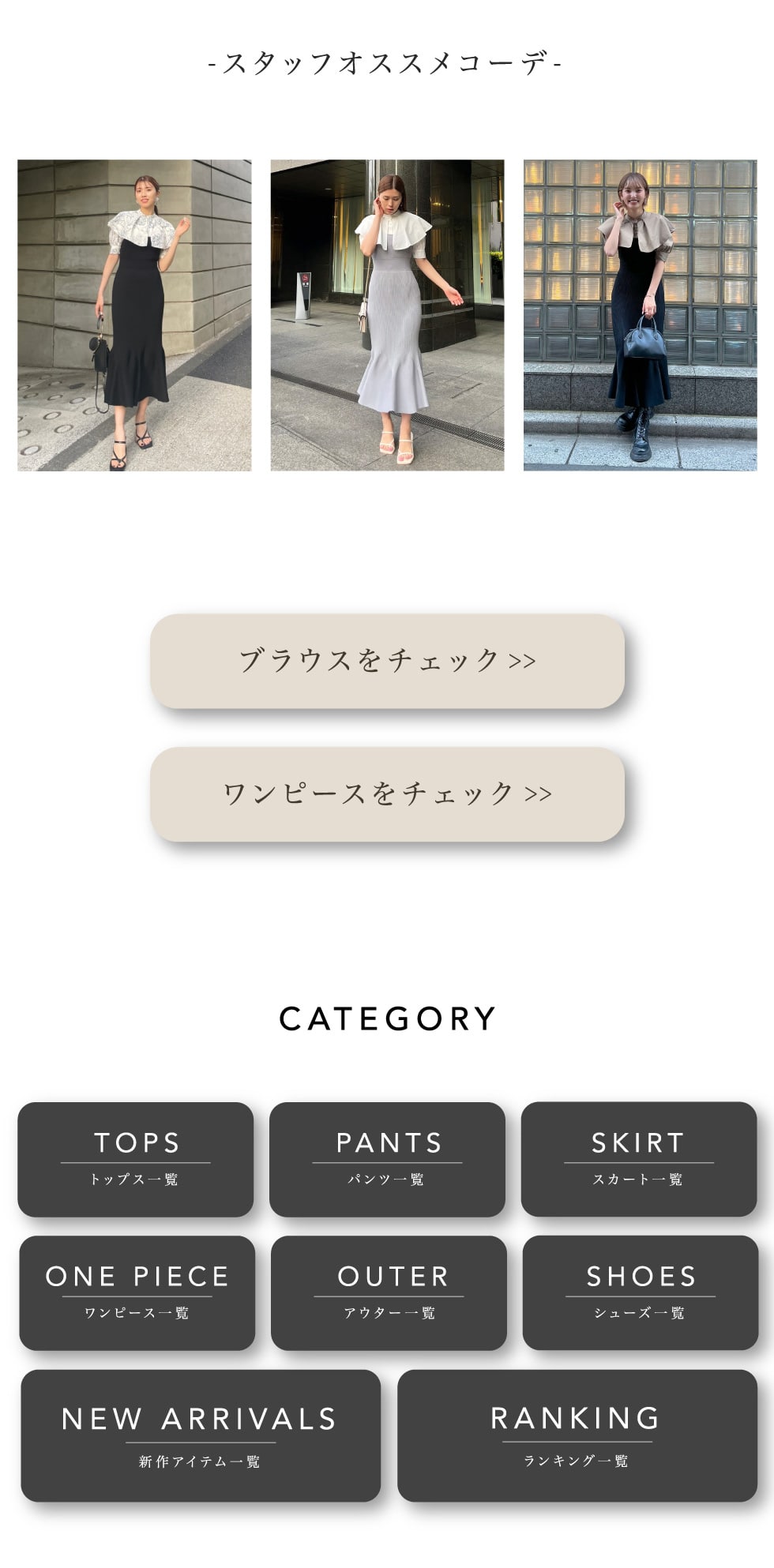This screenshot has width=774, height=1568.
Task: View the staff outfit with gray mermaid dress
Action: 387,315
